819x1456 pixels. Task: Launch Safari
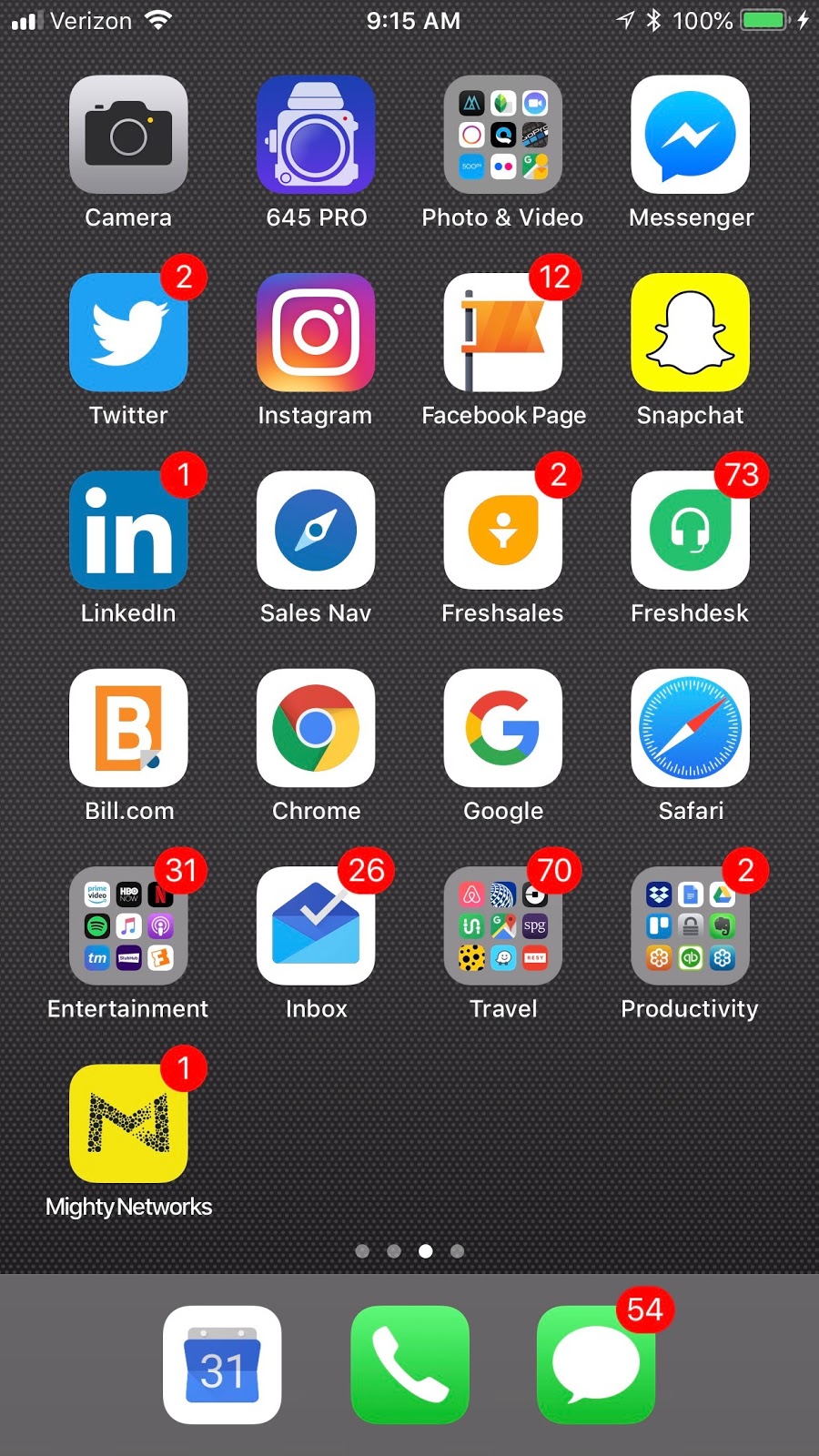pyautogui.click(x=691, y=728)
